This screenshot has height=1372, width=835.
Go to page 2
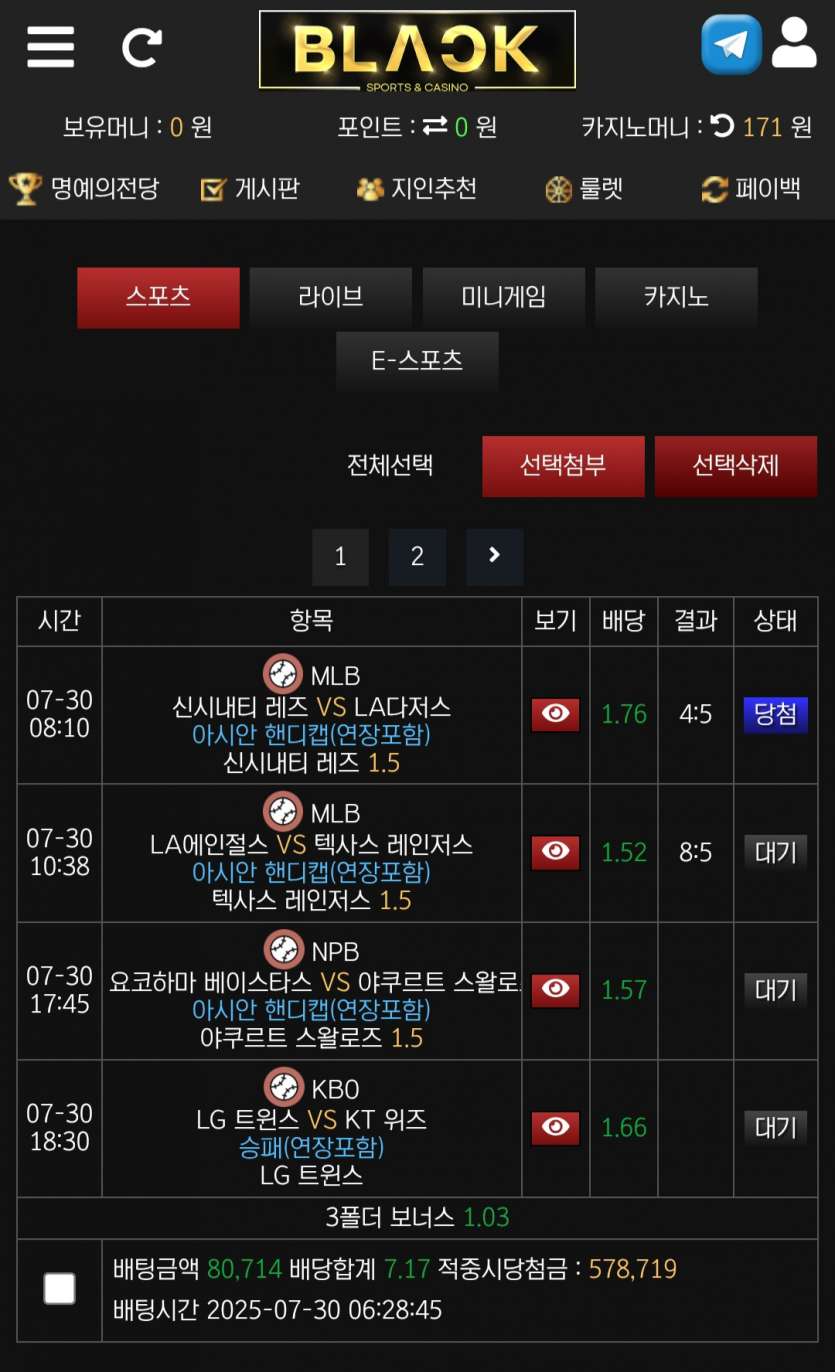pos(417,557)
